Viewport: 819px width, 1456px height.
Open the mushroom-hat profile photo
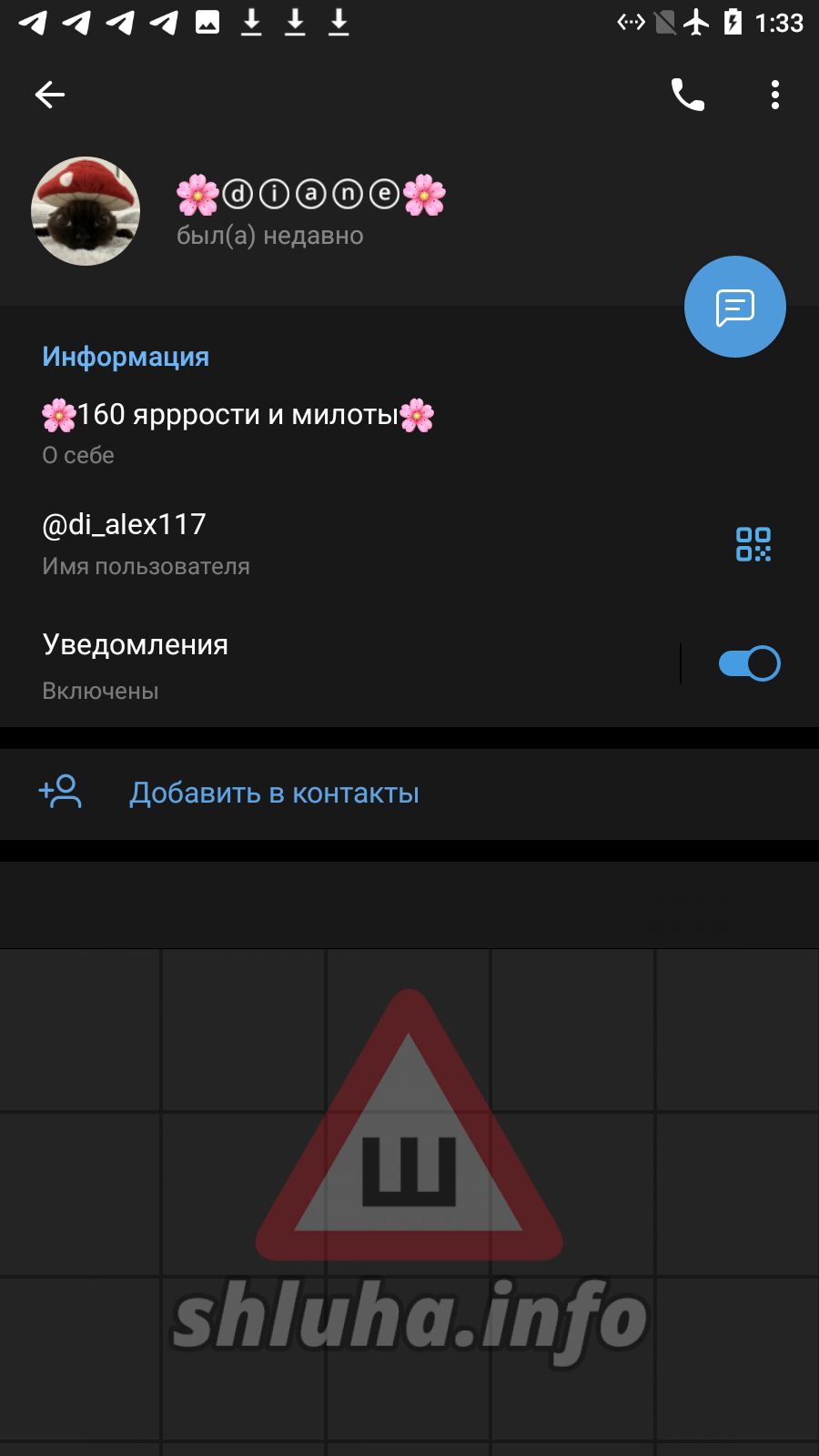(86, 211)
